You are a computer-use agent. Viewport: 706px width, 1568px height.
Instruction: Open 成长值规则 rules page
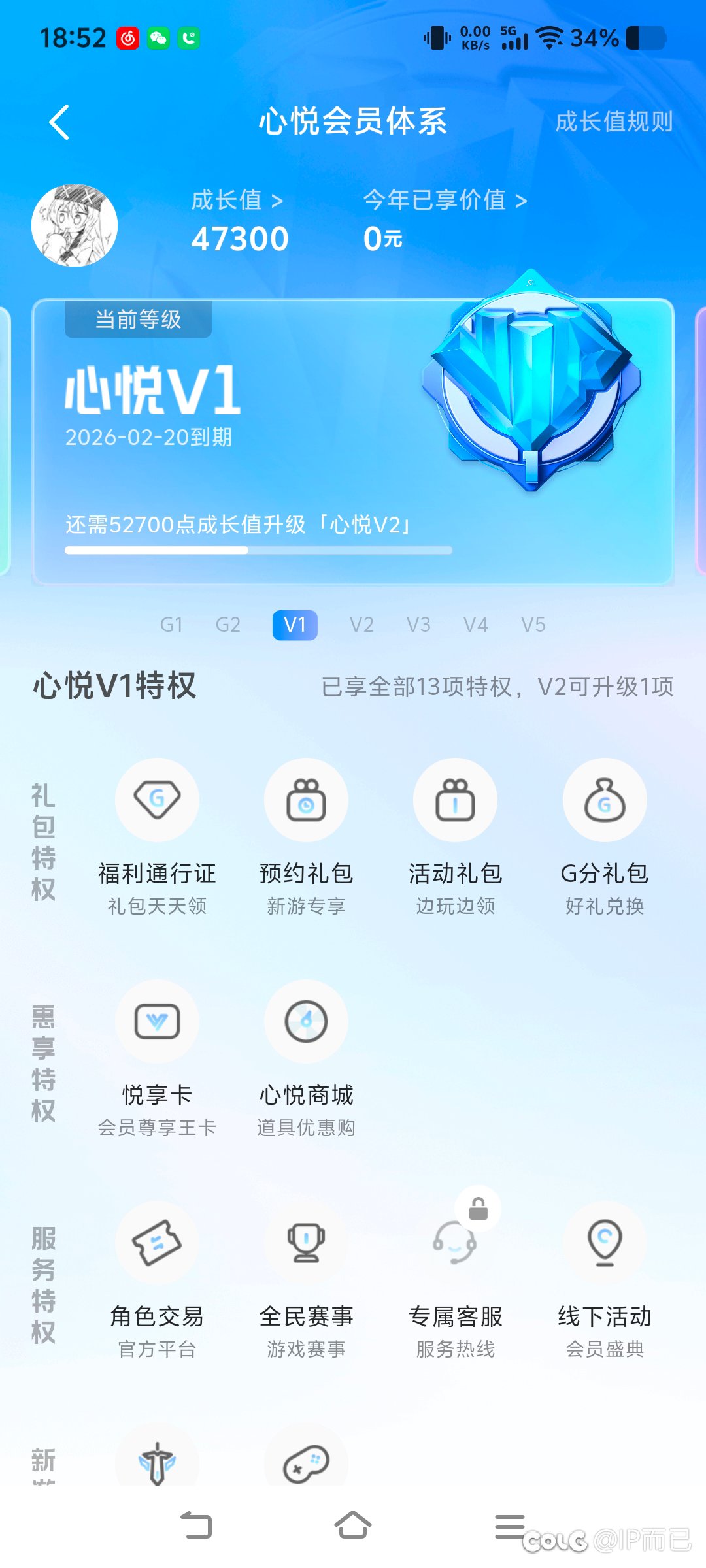[x=614, y=122]
